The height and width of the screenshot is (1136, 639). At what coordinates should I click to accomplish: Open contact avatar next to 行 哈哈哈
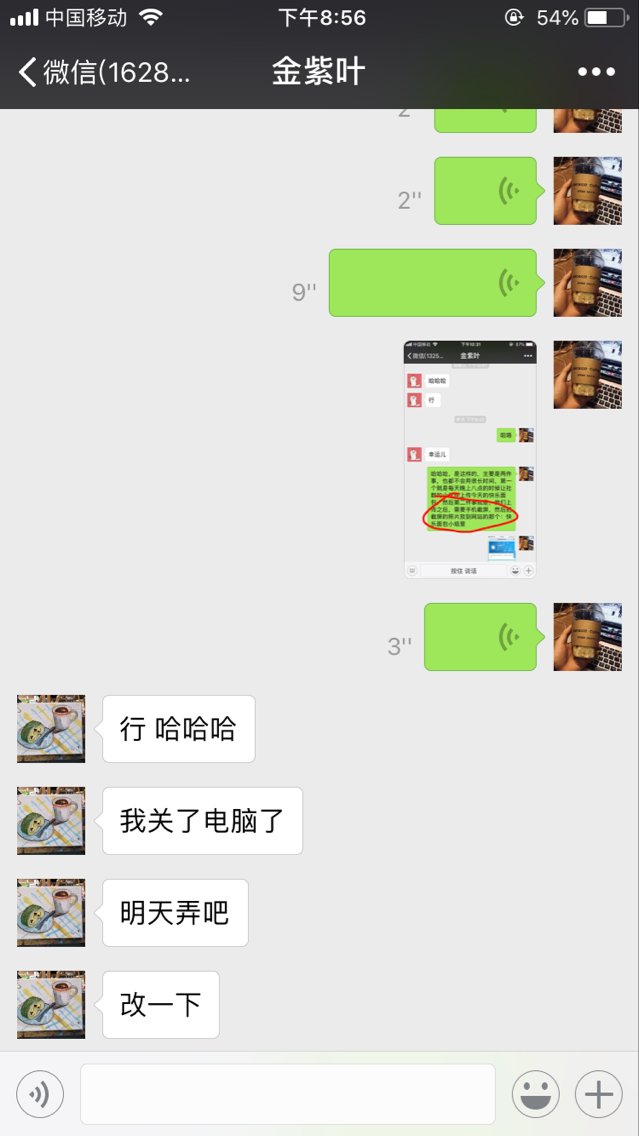coord(51,729)
